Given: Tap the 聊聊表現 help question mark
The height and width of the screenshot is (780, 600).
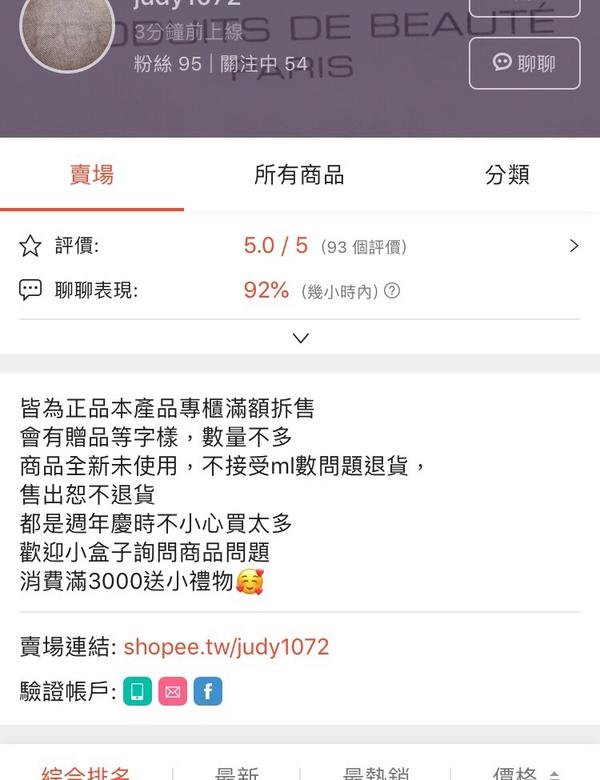Looking at the screenshot, I should click(392, 291).
